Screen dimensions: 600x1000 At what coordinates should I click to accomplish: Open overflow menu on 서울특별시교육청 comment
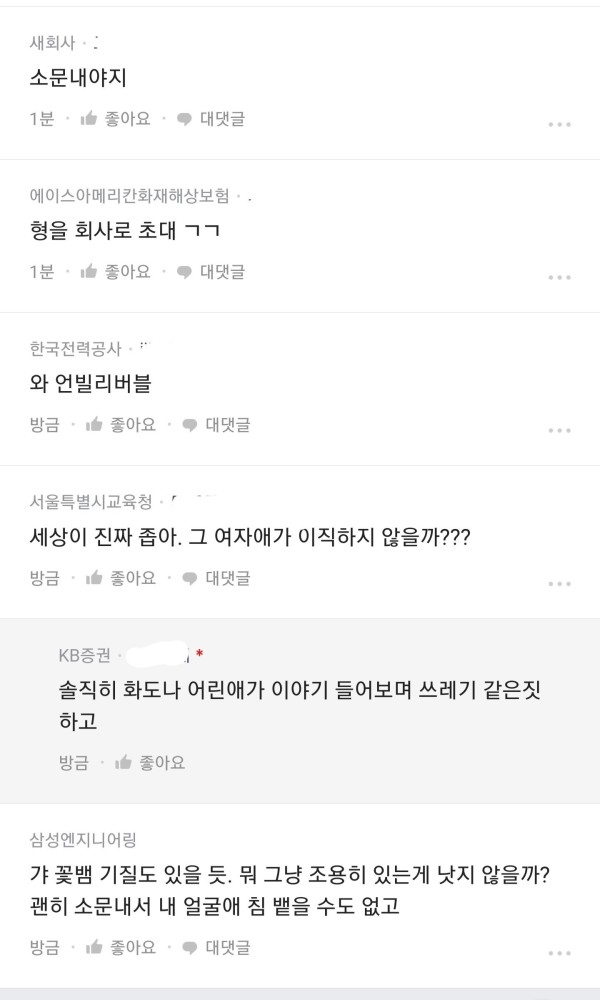[559, 583]
